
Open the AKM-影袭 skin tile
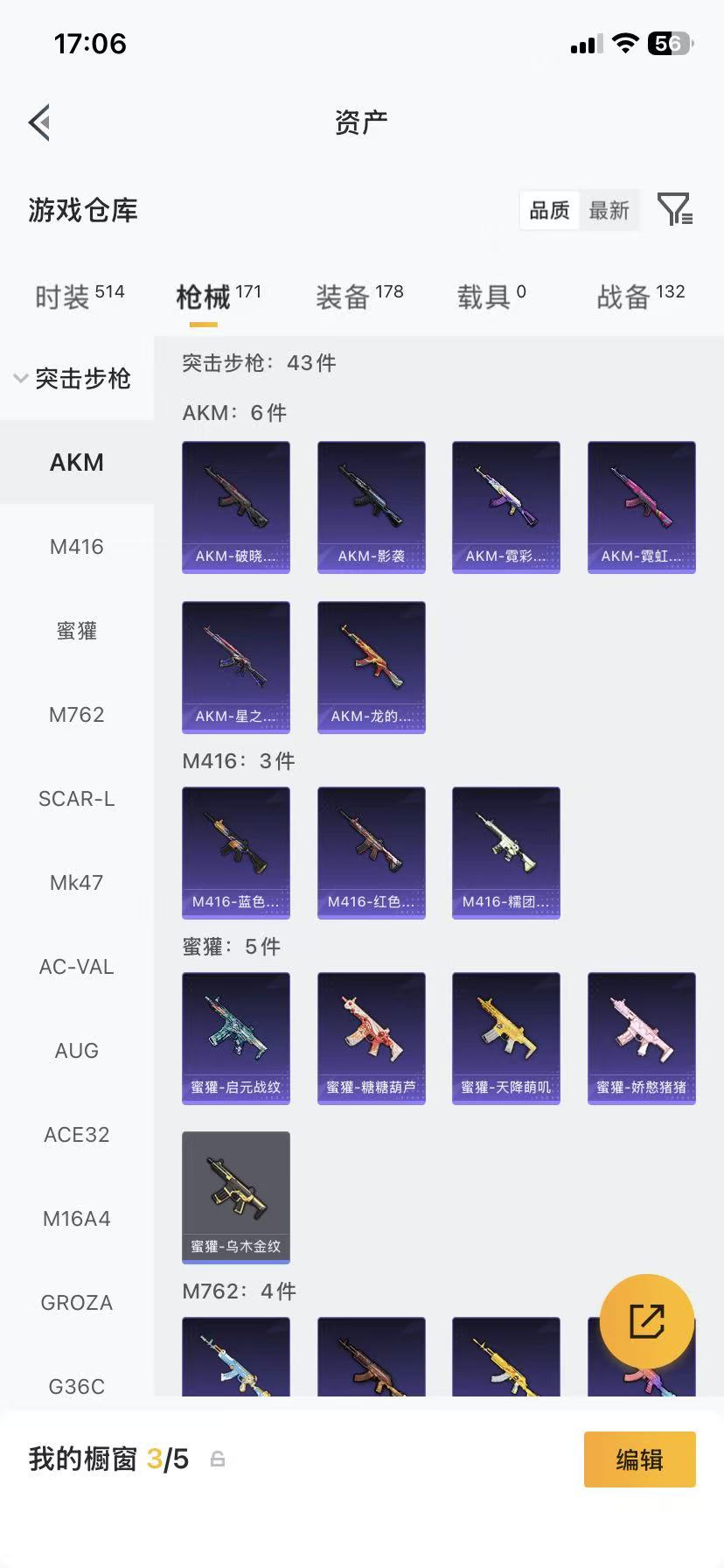coord(371,507)
